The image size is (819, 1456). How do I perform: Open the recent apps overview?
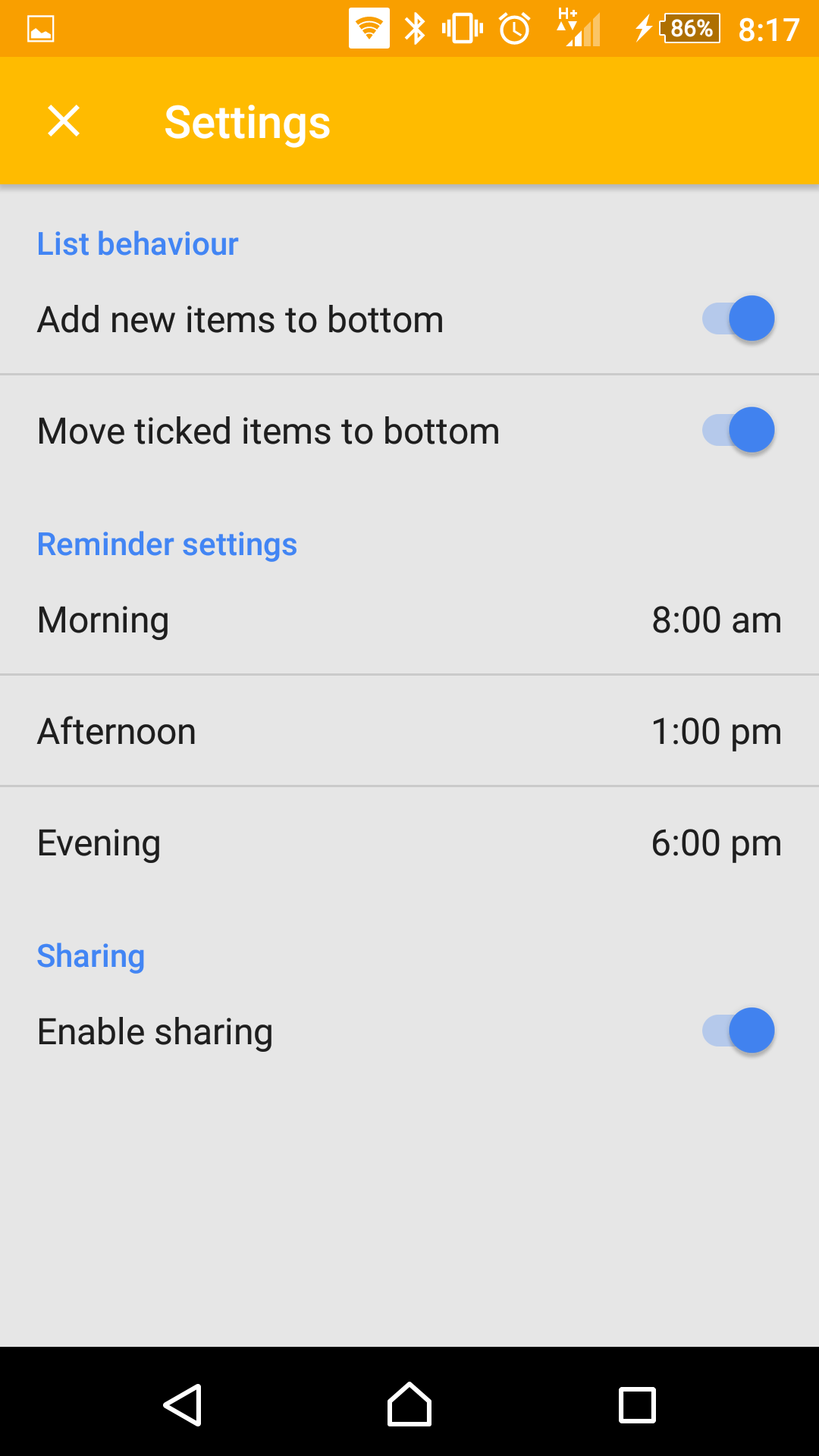coord(637,1405)
